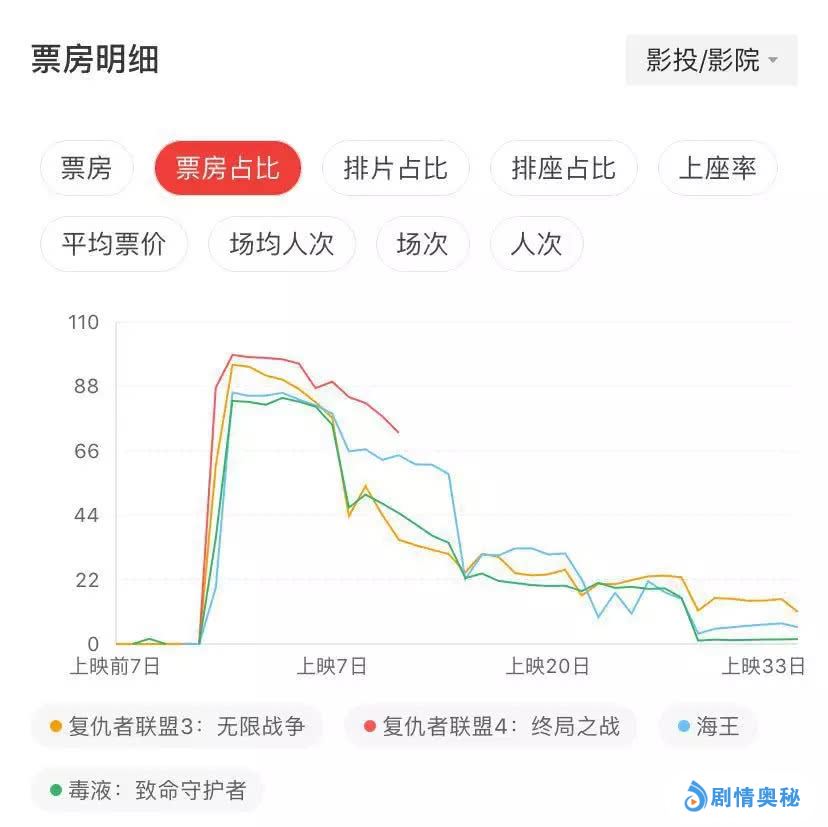Open the 影投/影院 dropdown
Screen dimensions: 828x827
[x=711, y=60]
